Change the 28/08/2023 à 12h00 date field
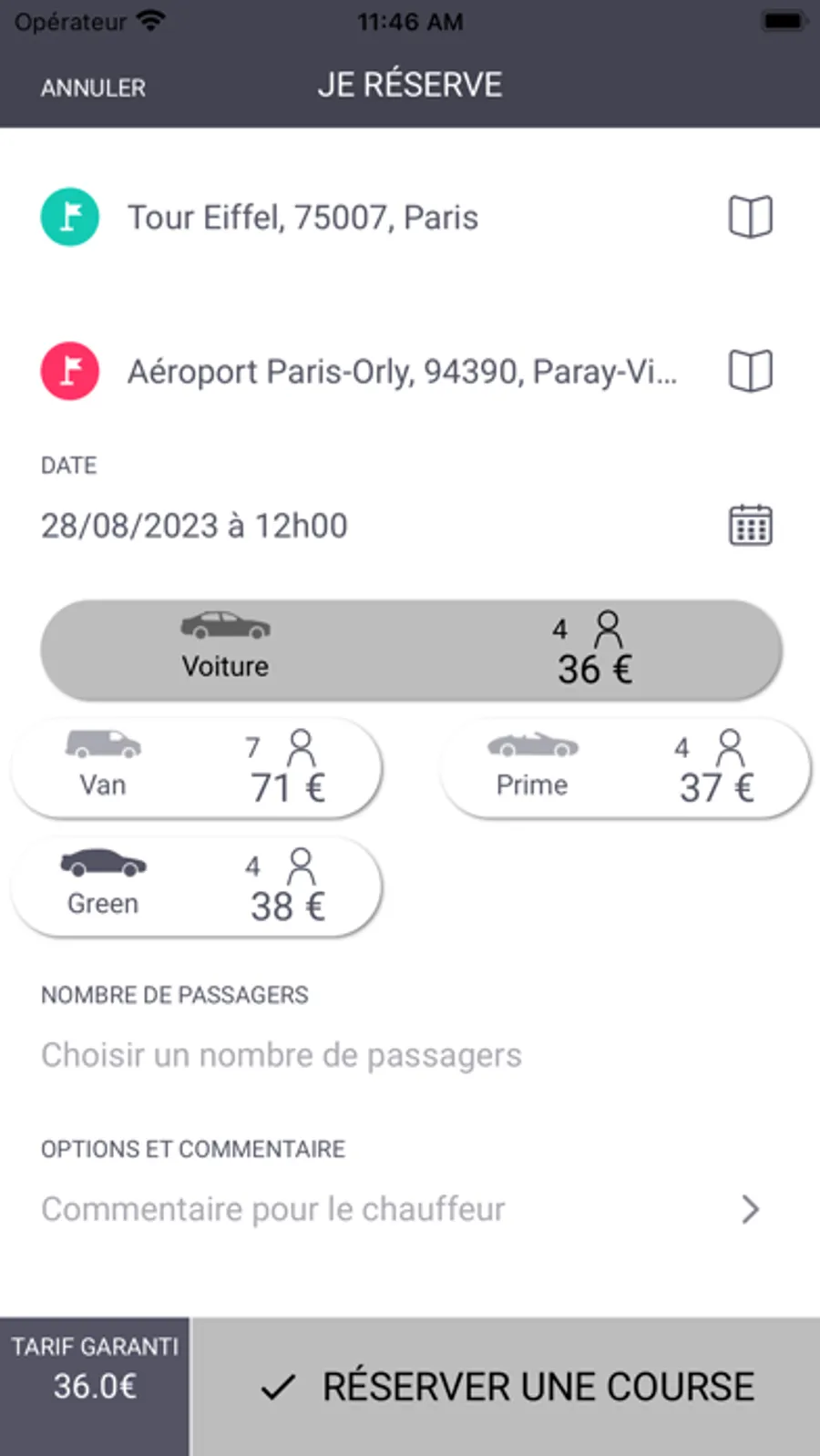Viewport: 820px width, 1456px height. (x=194, y=526)
